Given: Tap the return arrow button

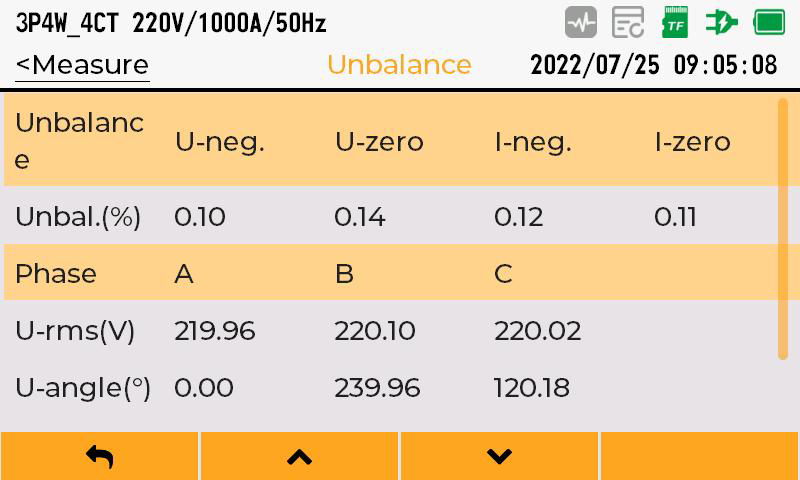Looking at the screenshot, I should (99, 457).
